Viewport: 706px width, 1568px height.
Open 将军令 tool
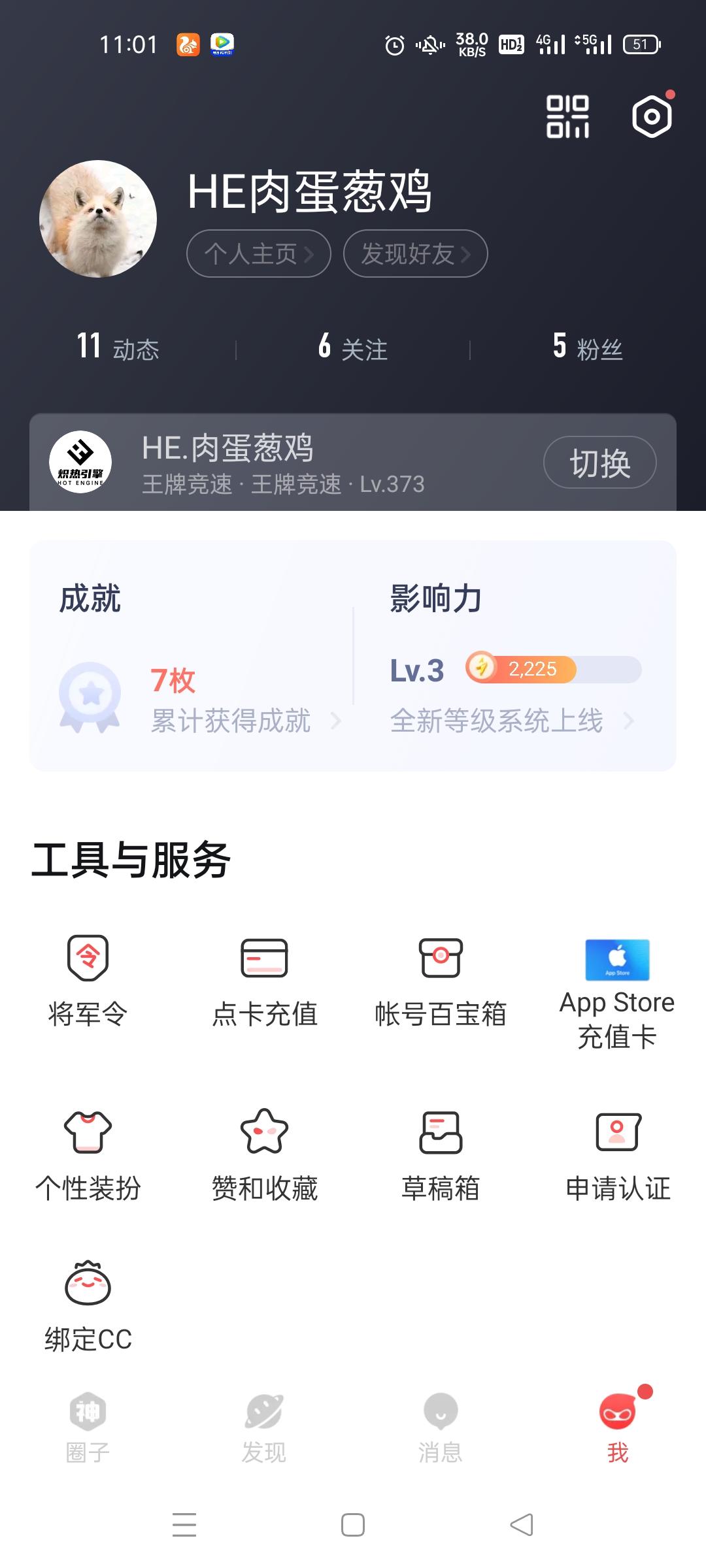[x=88, y=980]
